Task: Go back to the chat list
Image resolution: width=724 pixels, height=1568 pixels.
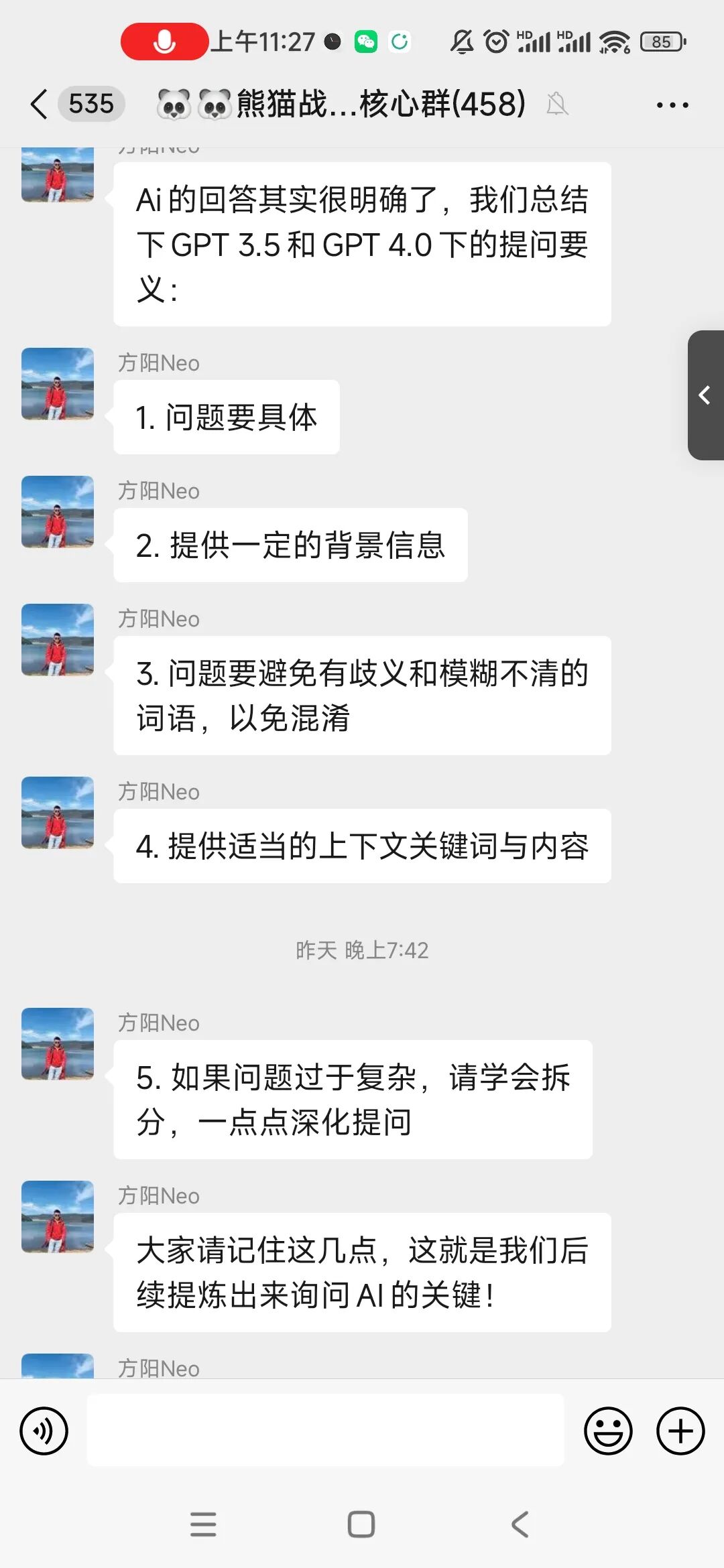Action: coord(40,105)
